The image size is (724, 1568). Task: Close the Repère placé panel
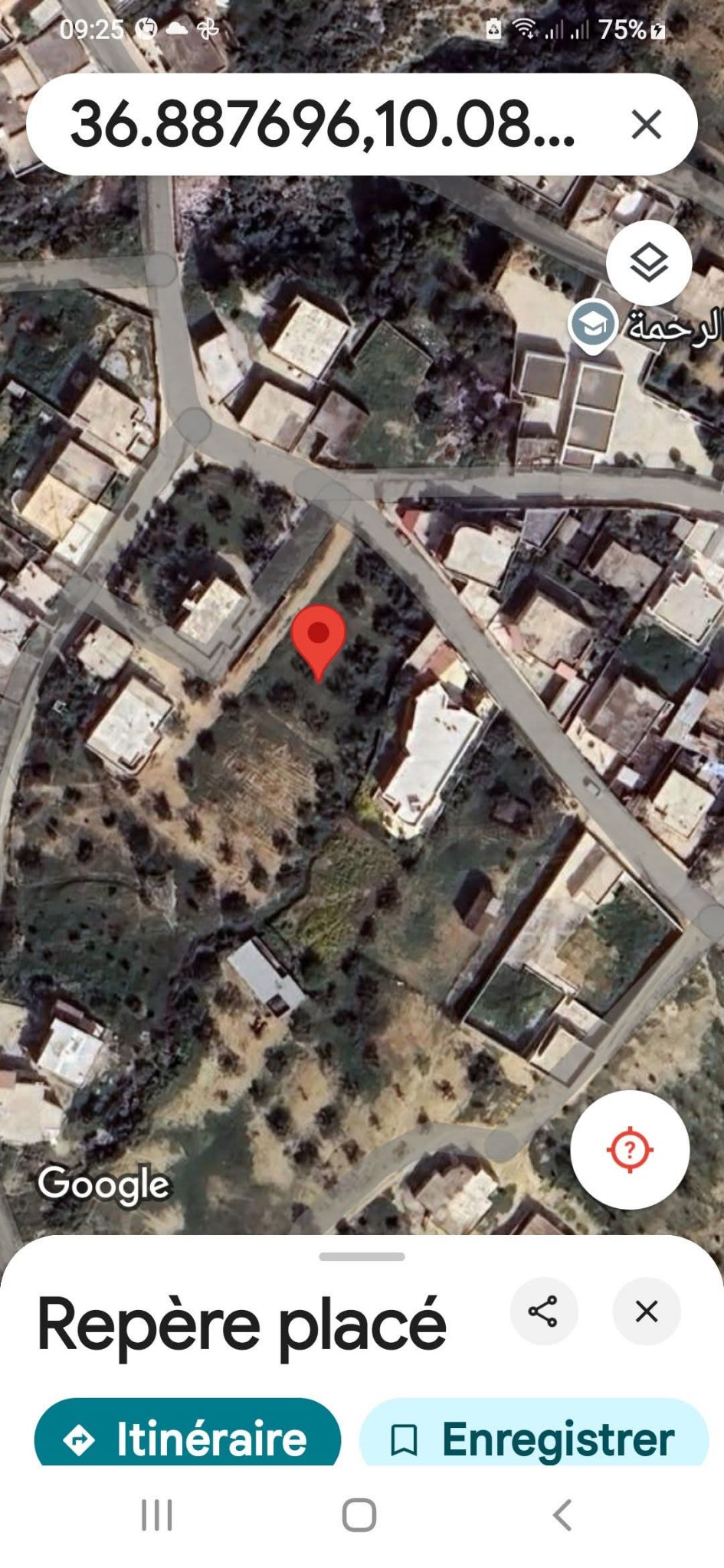click(x=646, y=1312)
